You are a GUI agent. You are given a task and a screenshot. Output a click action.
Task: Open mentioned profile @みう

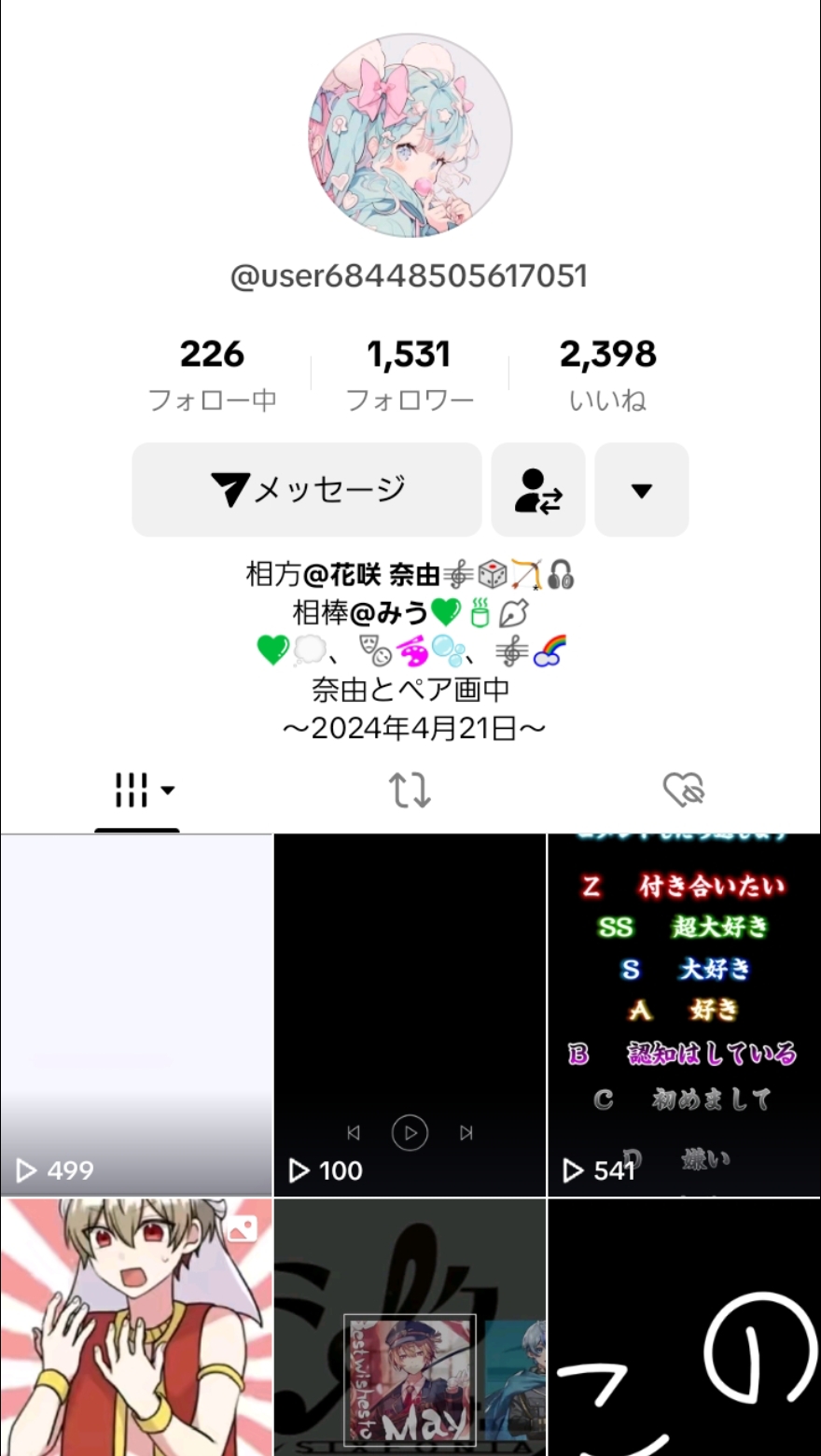pyautogui.click(x=388, y=612)
